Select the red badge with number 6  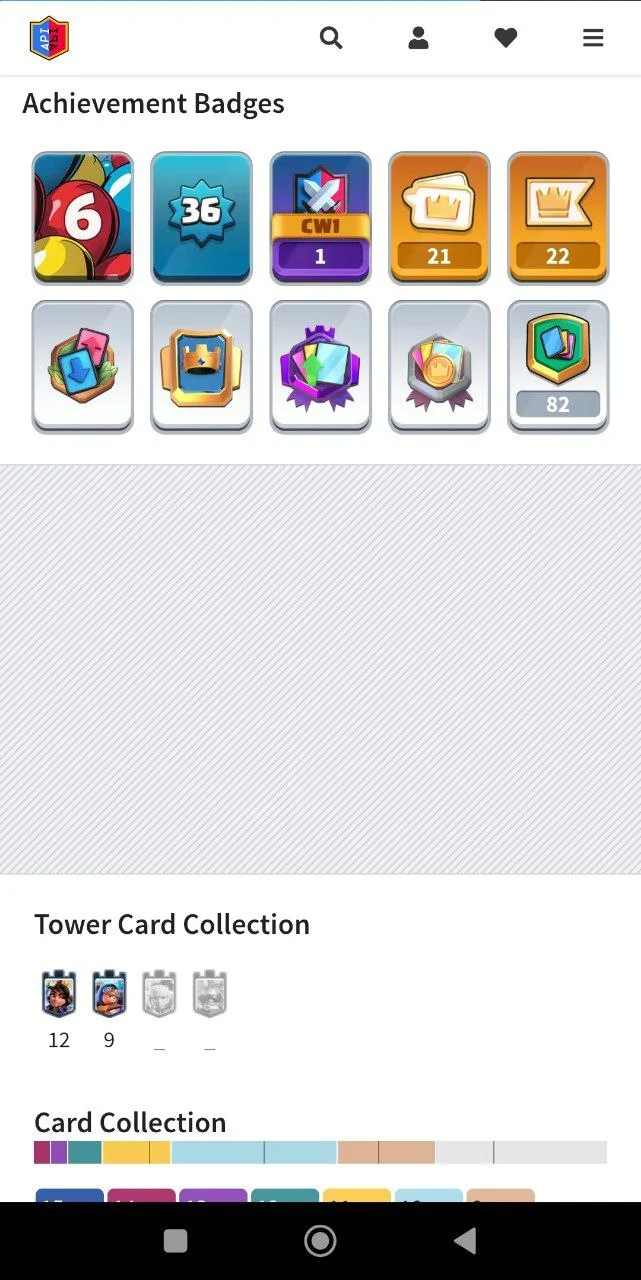pos(82,217)
